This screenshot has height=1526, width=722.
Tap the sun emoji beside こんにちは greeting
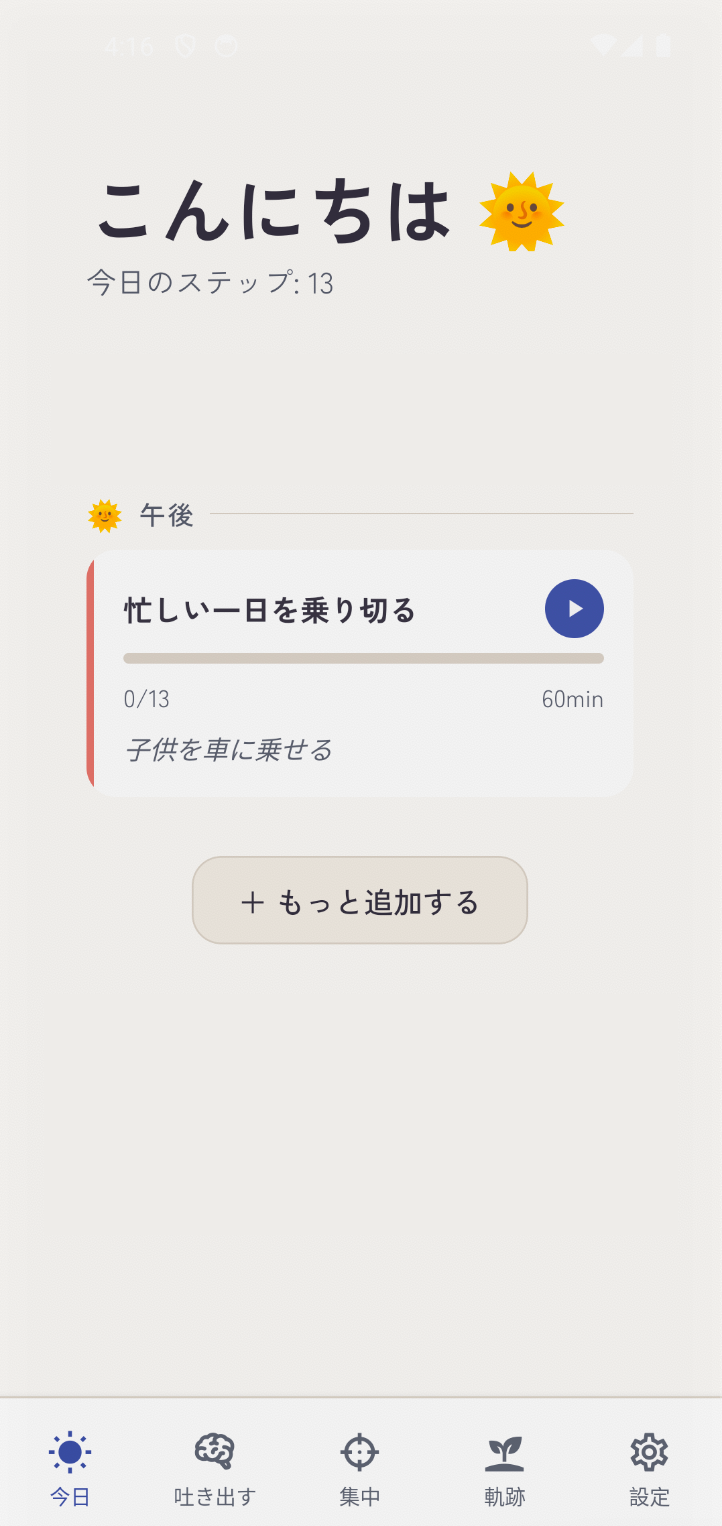click(x=523, y=213)
